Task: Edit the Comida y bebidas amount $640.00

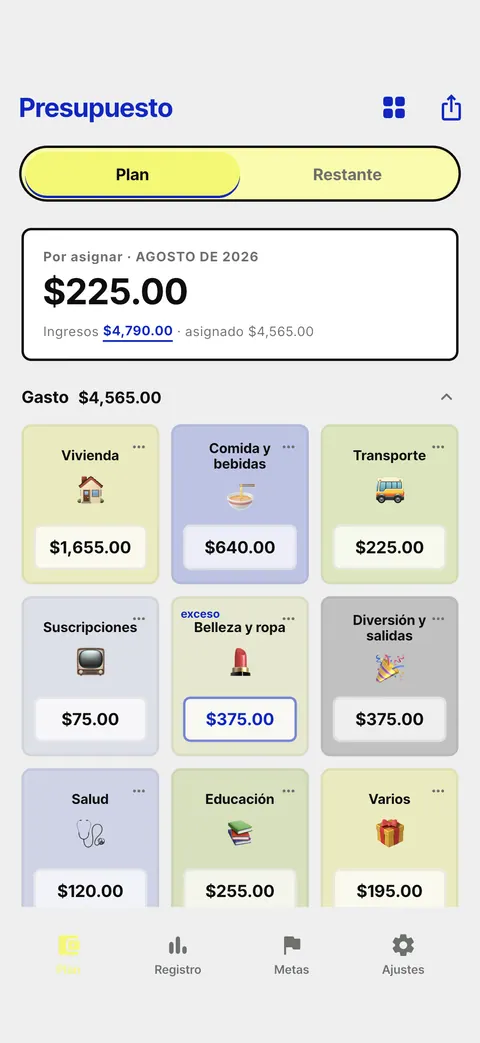Action: (x=240, y=547)
